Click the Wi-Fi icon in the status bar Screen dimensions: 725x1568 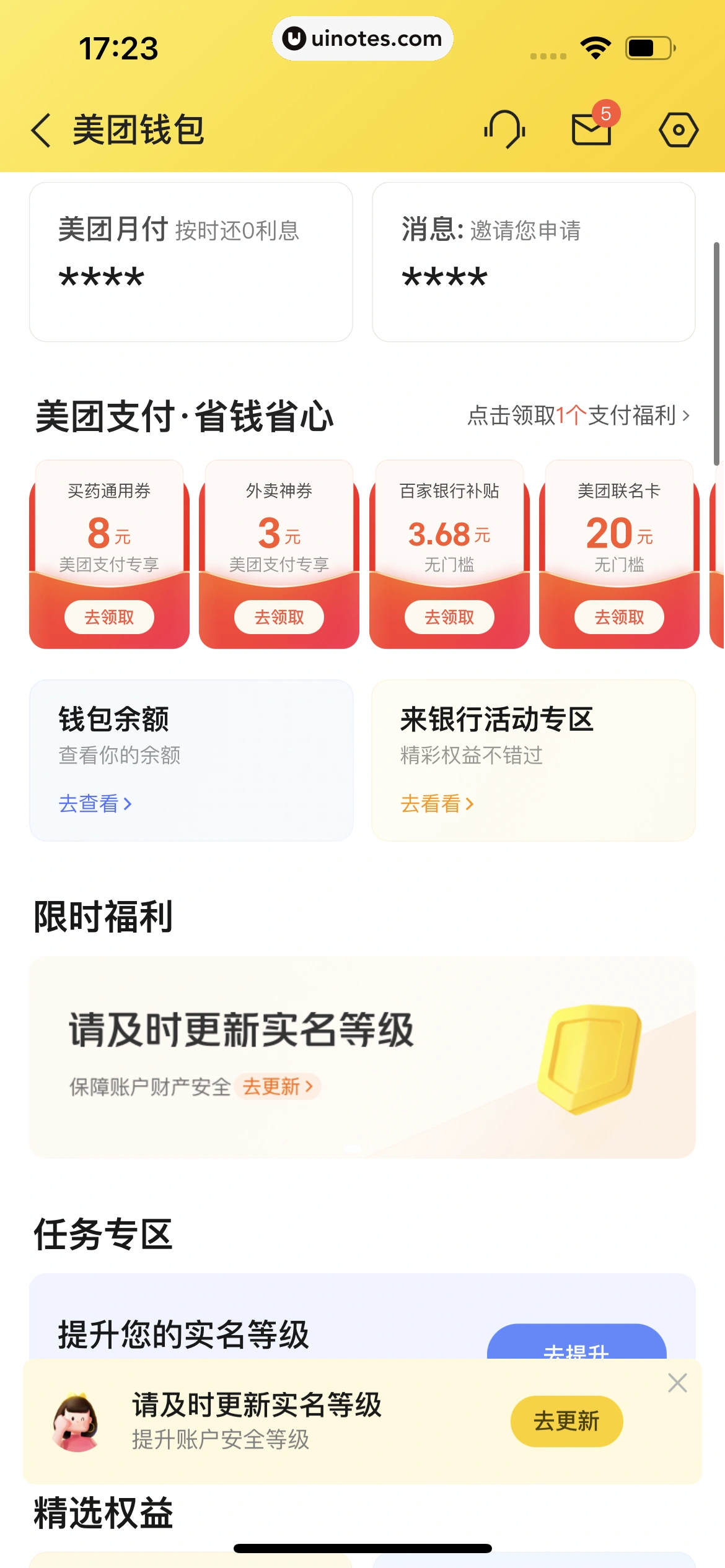(596, 46)
